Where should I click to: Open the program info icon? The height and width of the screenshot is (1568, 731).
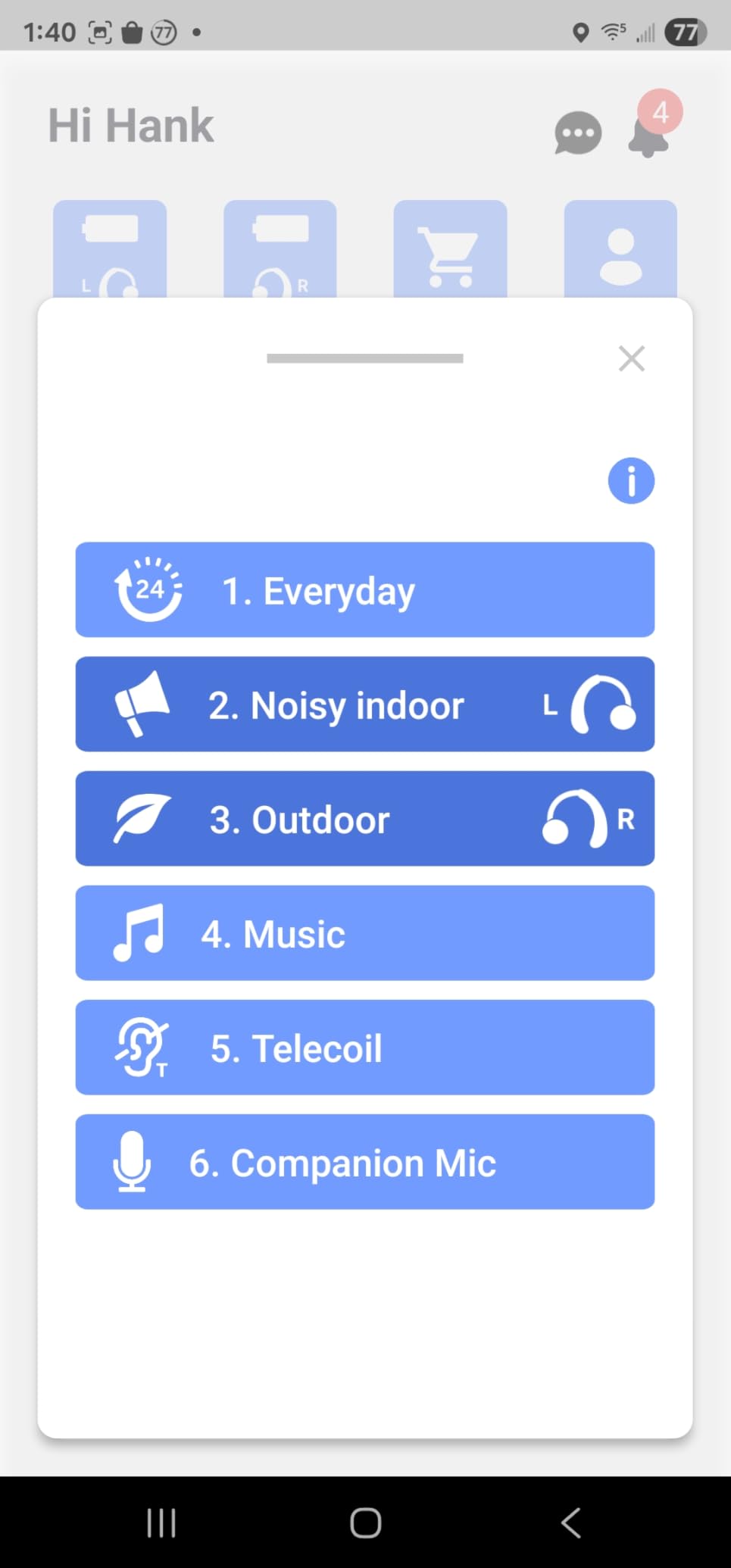click(631, 480)
